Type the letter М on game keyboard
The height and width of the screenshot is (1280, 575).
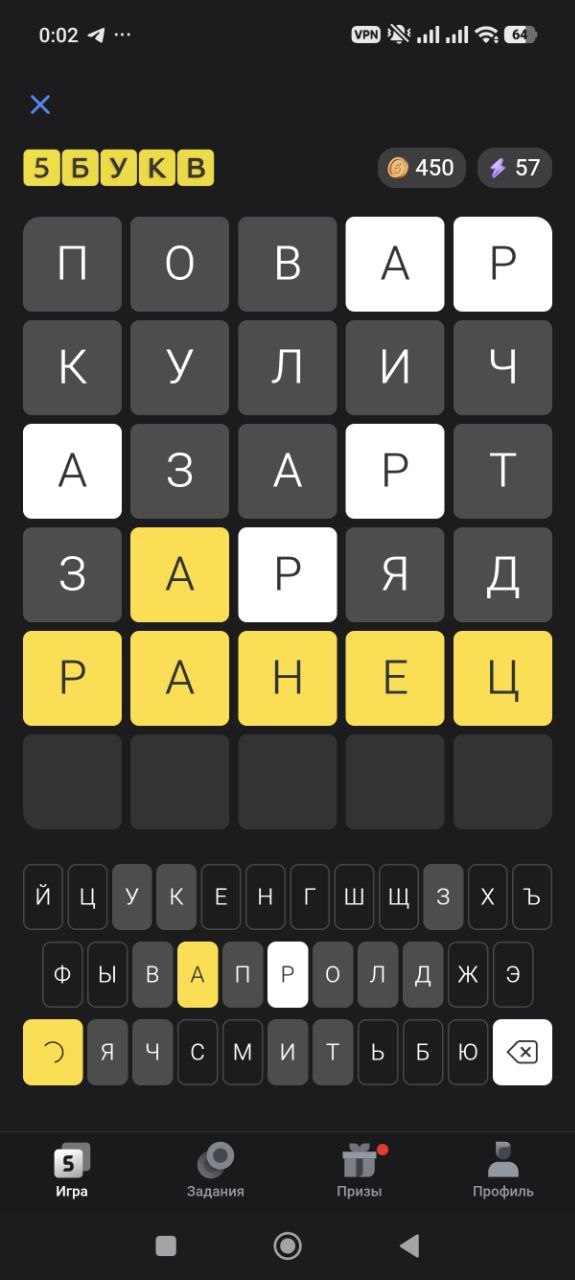coord(242,1052)
